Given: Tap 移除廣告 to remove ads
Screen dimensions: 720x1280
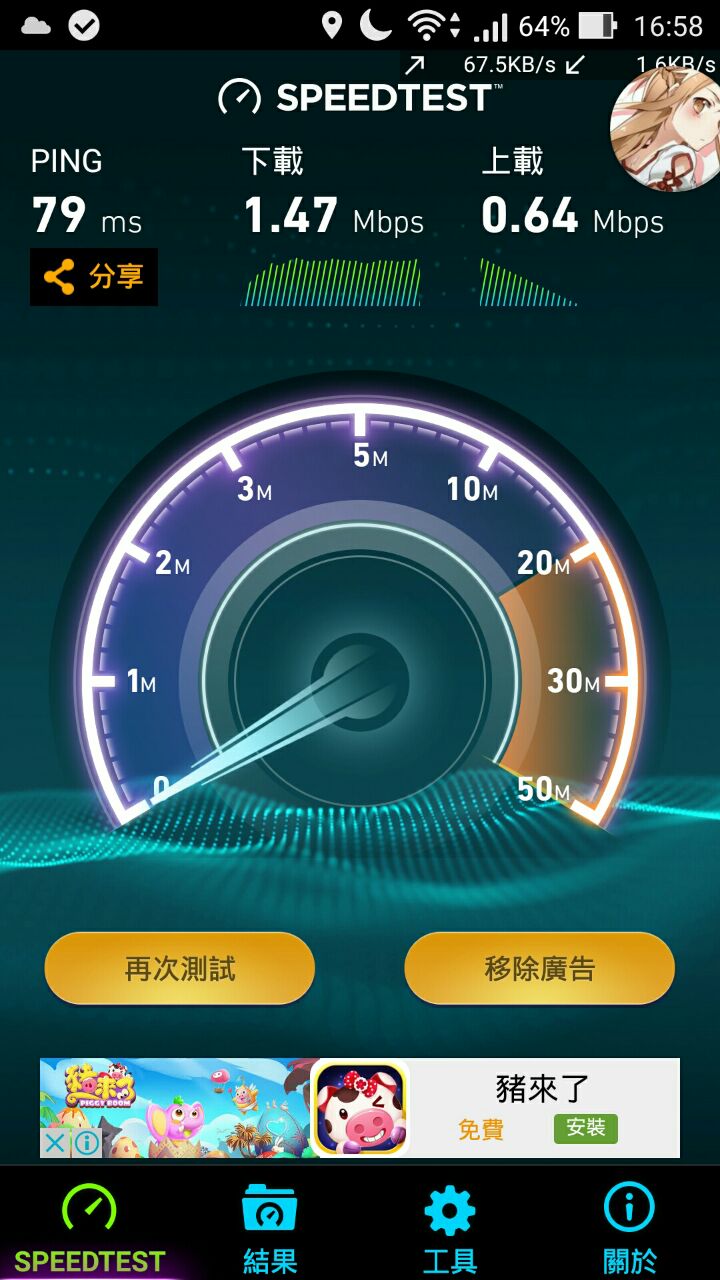Looking at the screenshot, I should point(539,968).
